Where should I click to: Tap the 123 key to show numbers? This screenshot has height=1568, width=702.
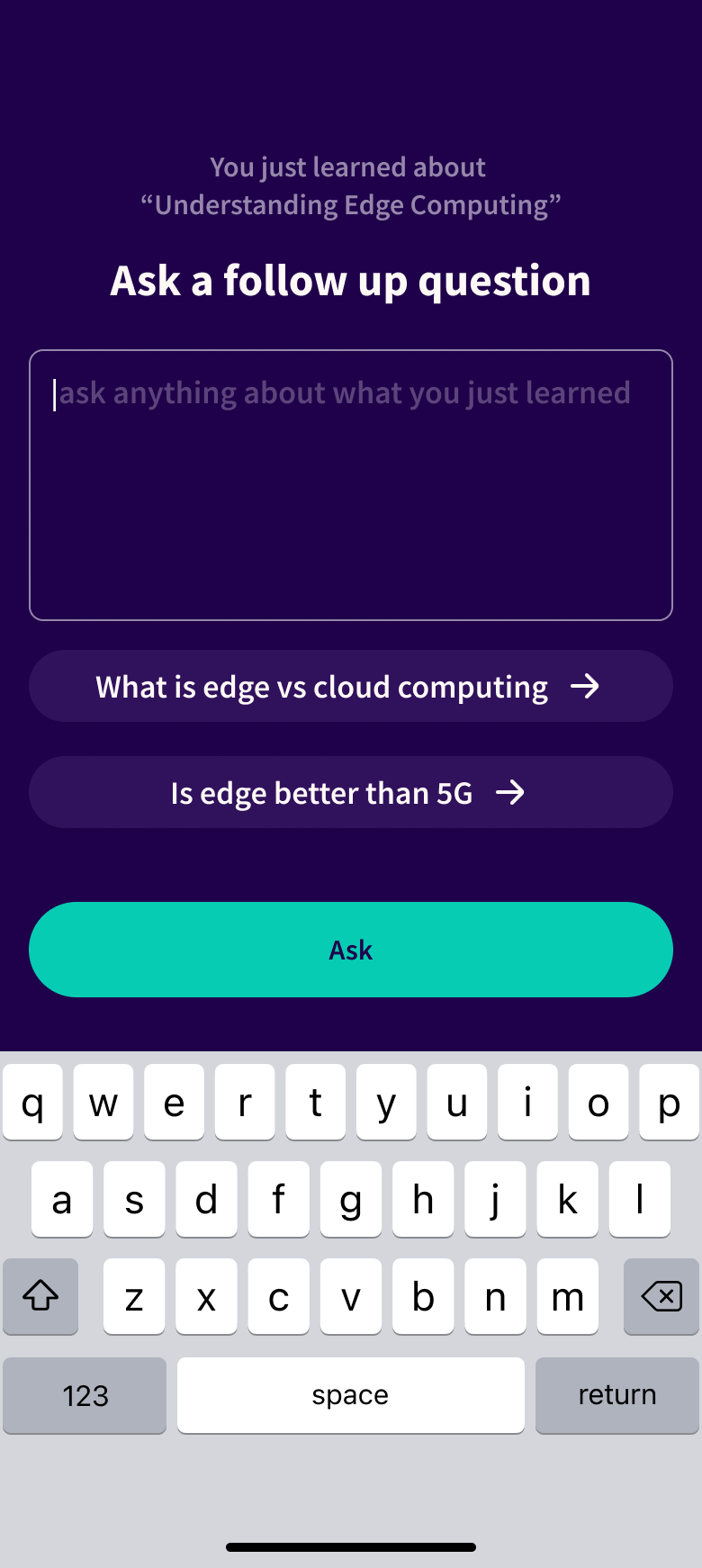coord(84,1395)
